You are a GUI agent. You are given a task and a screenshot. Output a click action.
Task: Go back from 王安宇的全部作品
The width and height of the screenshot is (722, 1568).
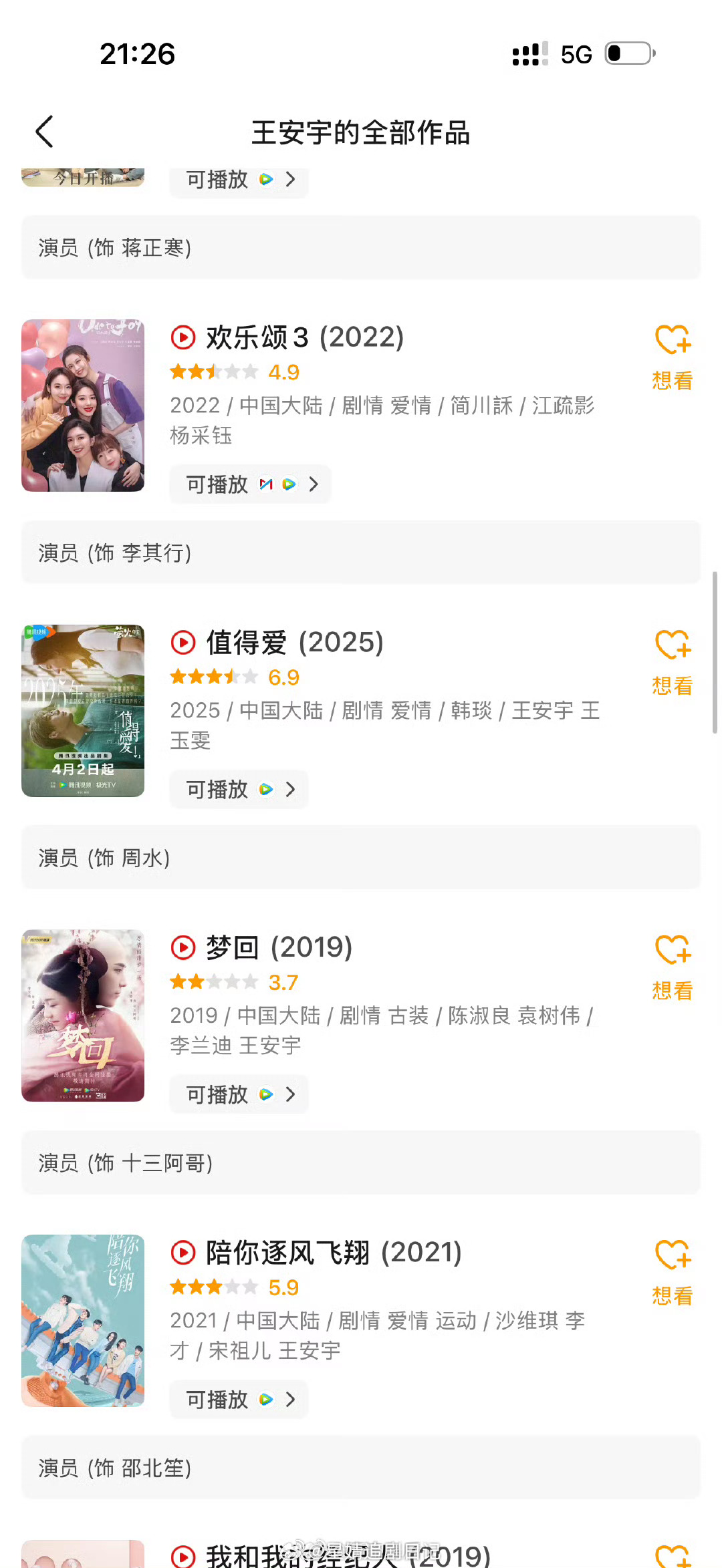point(44,132)
